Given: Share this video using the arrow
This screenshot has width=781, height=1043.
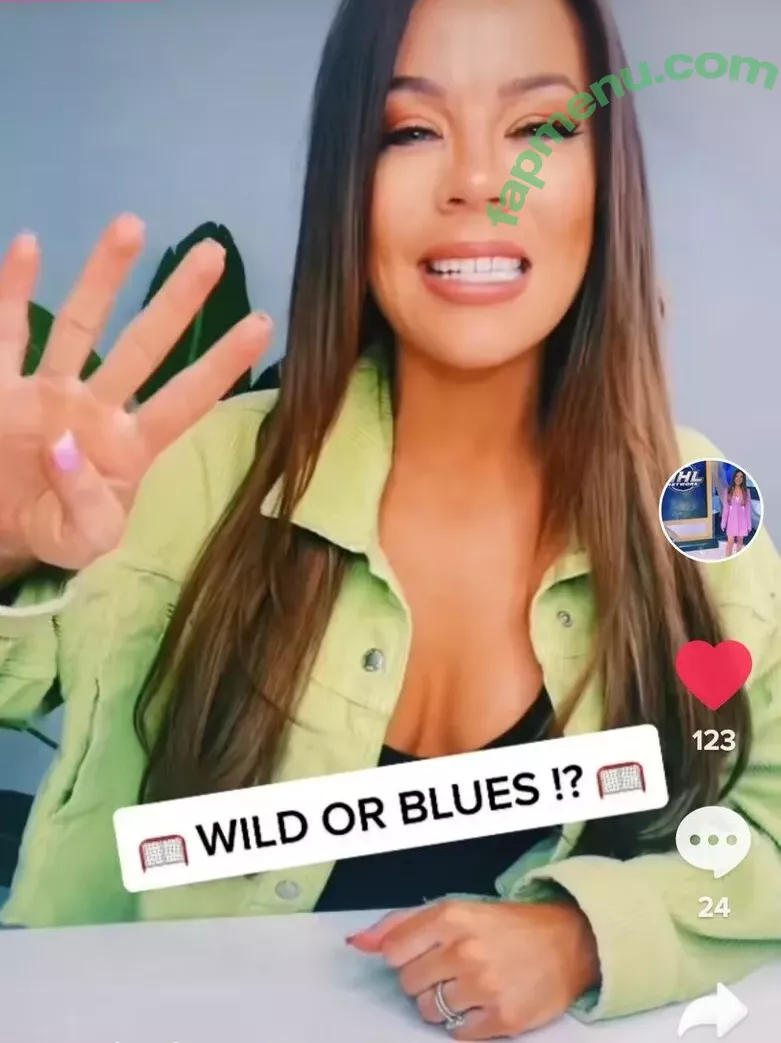Looking at the screenshot, I should click(x=713, y=1012).
